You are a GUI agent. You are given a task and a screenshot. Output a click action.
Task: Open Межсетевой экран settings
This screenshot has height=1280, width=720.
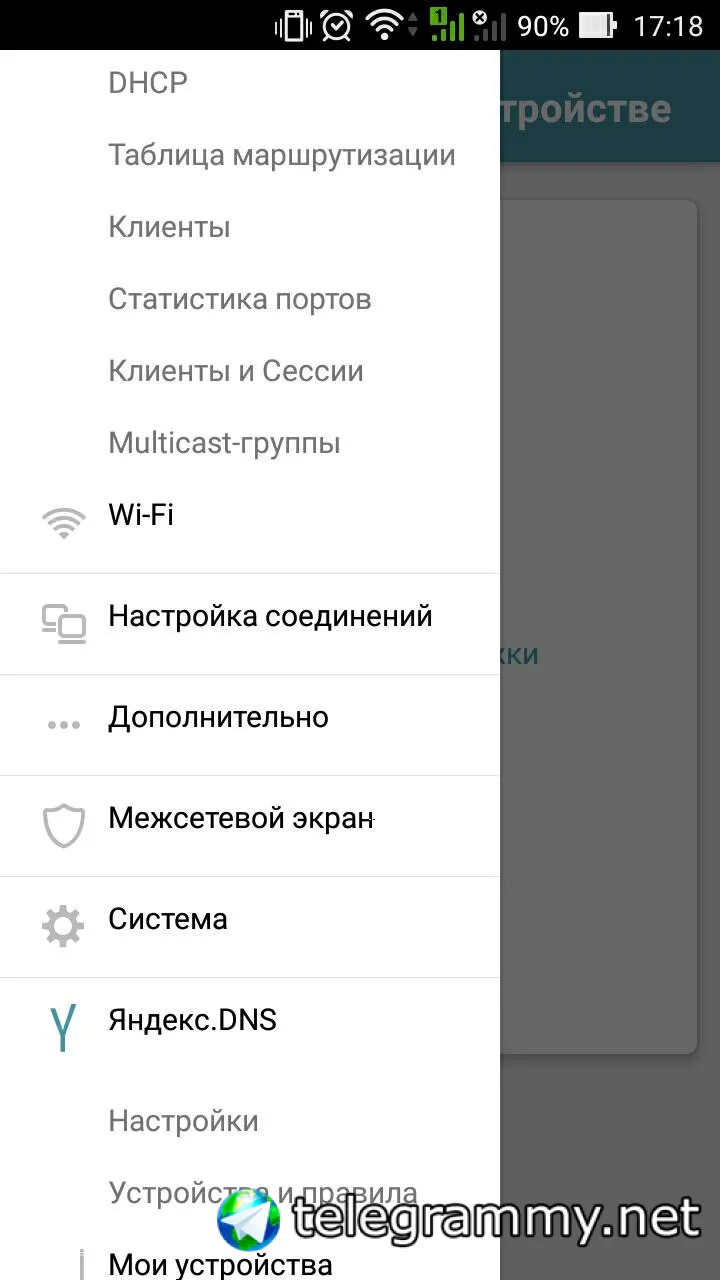pos(240,819)
